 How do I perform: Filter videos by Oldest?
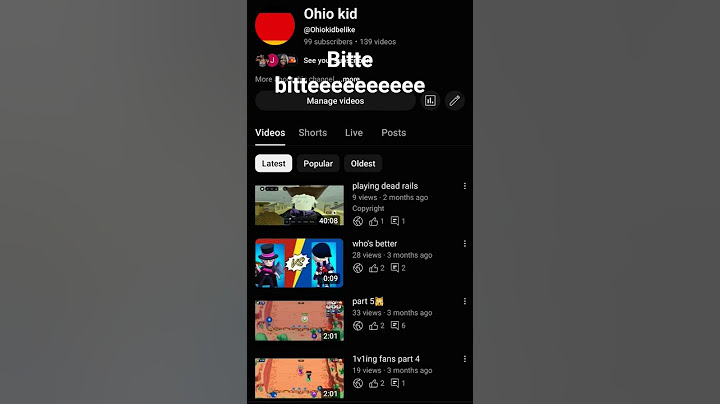click(x=363, y=163)
